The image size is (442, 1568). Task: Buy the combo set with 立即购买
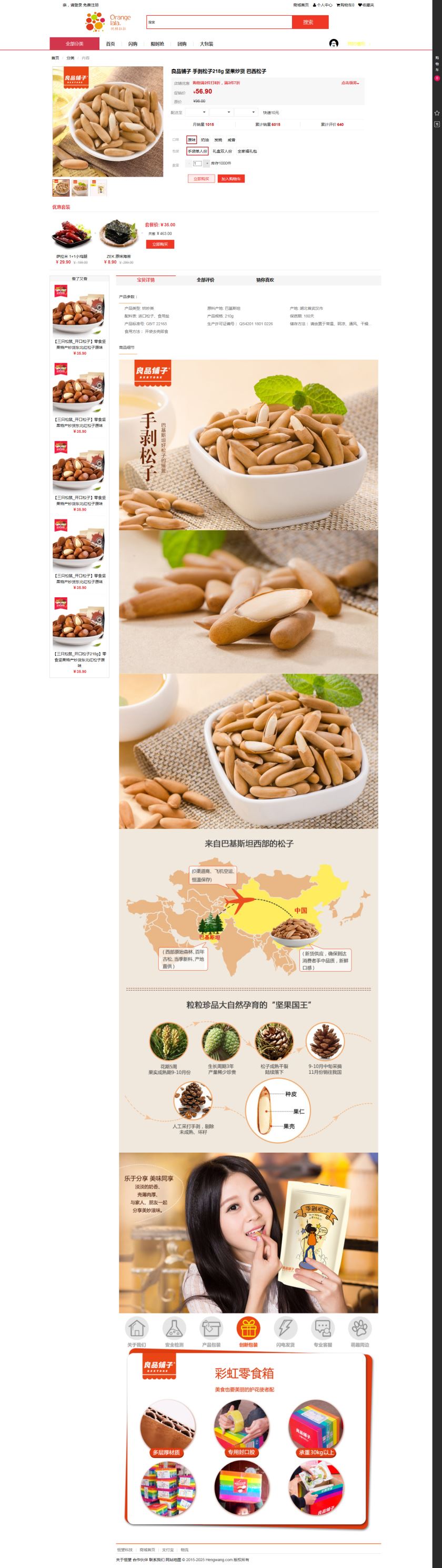[160, 244]
